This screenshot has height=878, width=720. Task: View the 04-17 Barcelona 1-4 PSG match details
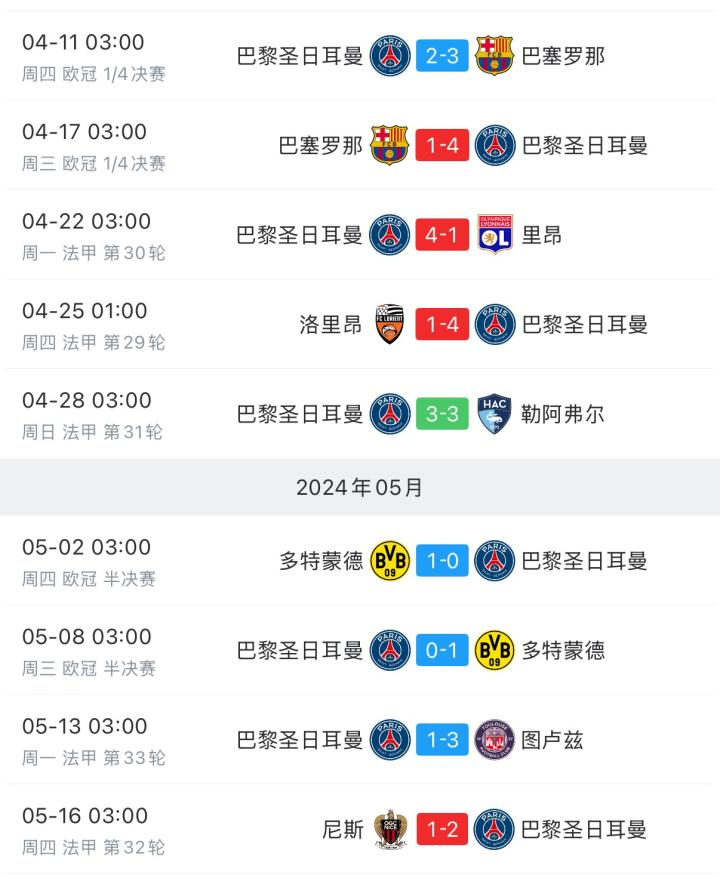442,146
